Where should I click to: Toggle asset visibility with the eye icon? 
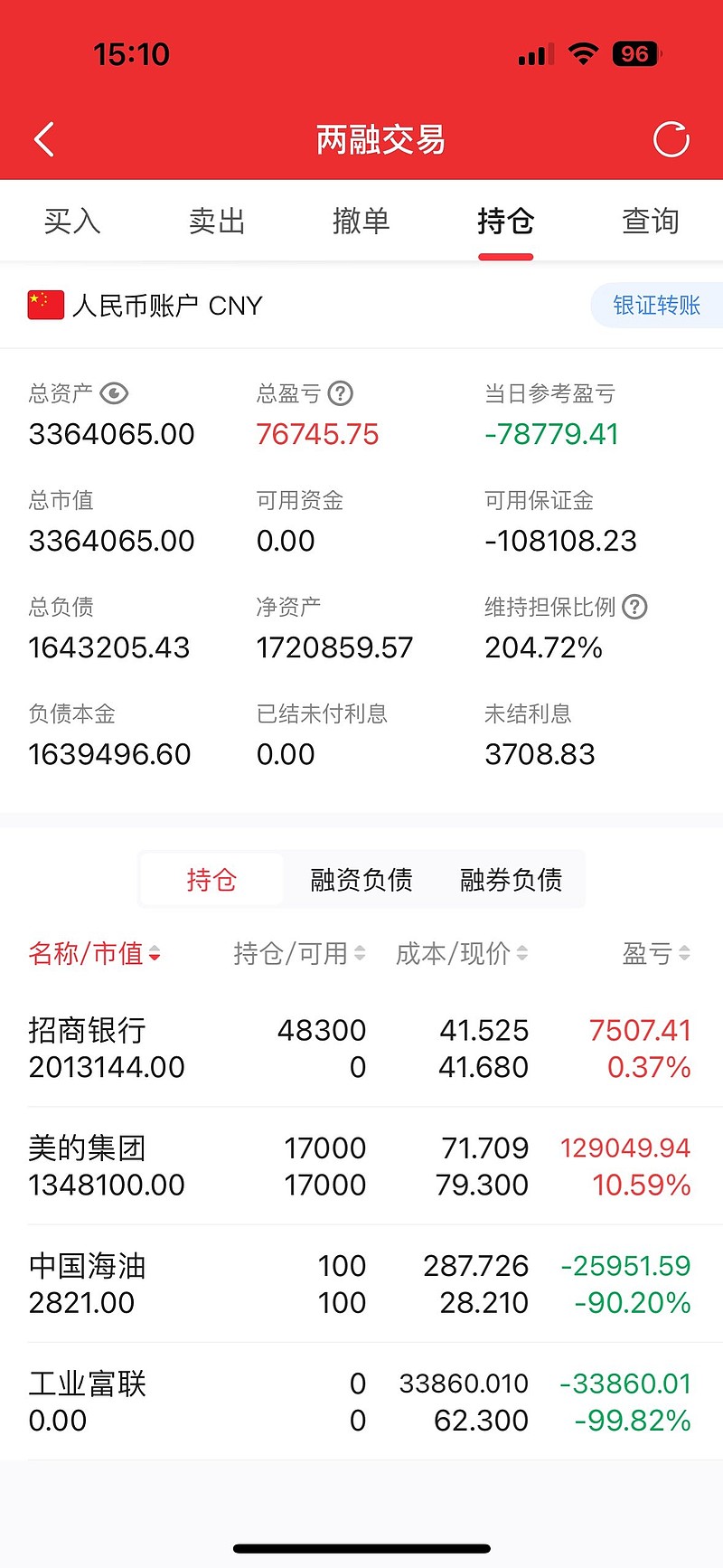coord(115,393)
